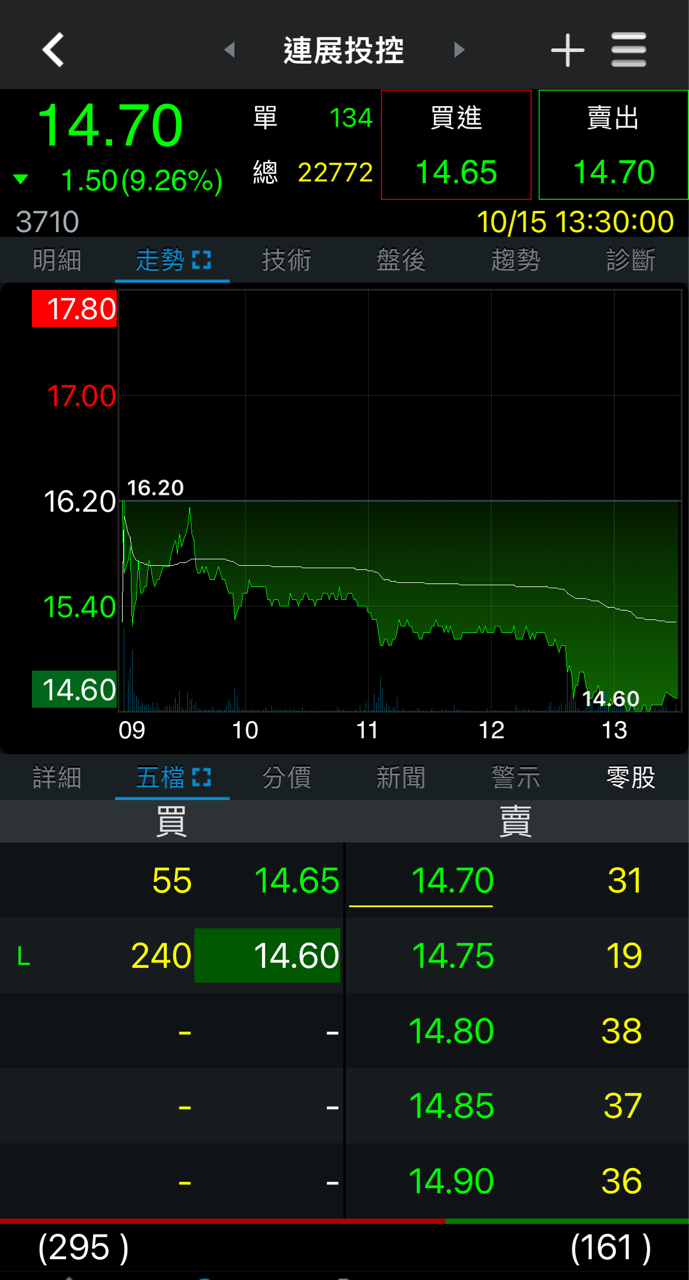Switch to the 明細 tab
The height and width of the screenshot is (1280, 689).
pyautogui.click(x=57, y=261)
